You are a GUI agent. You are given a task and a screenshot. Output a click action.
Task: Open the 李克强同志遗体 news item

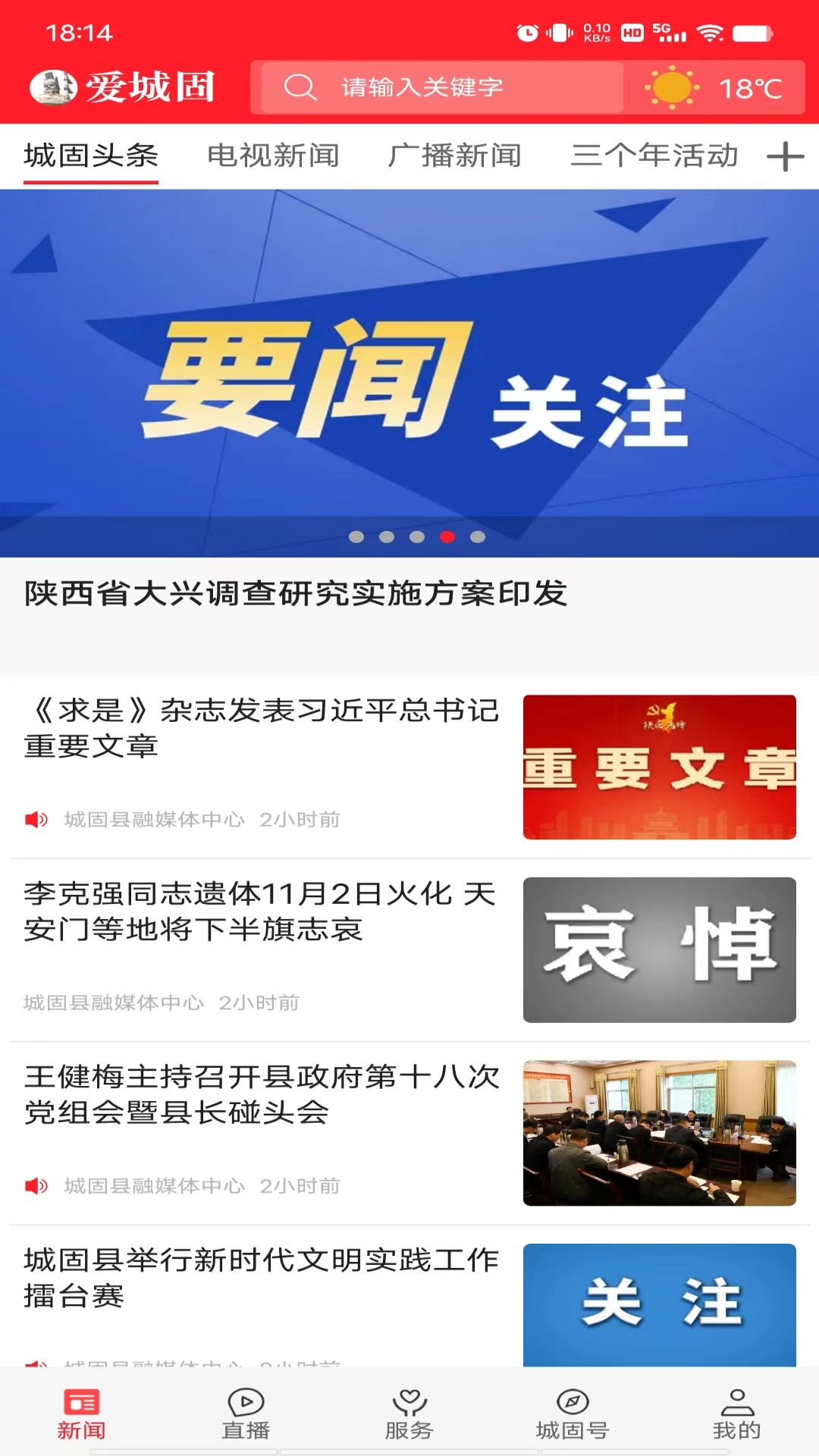pos(262,912)
